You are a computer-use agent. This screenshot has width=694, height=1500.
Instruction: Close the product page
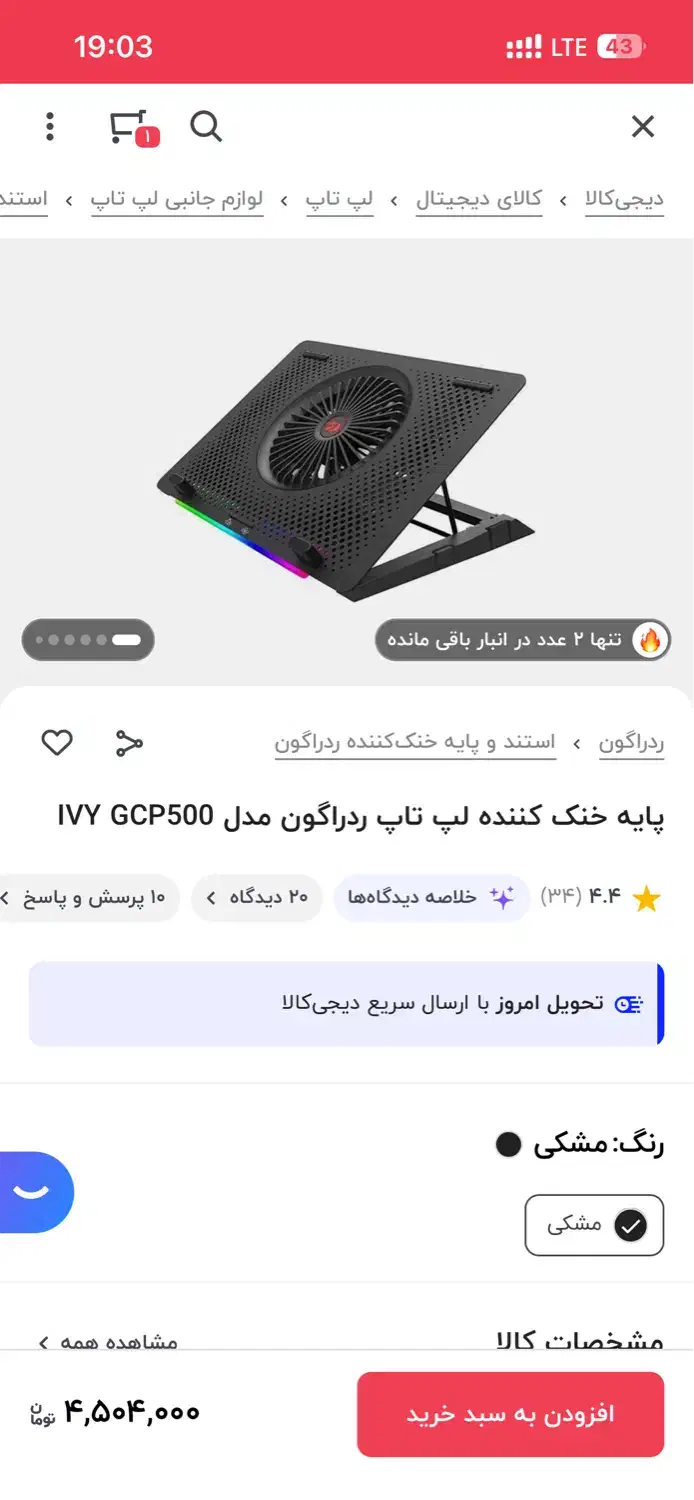coord(642,127)
